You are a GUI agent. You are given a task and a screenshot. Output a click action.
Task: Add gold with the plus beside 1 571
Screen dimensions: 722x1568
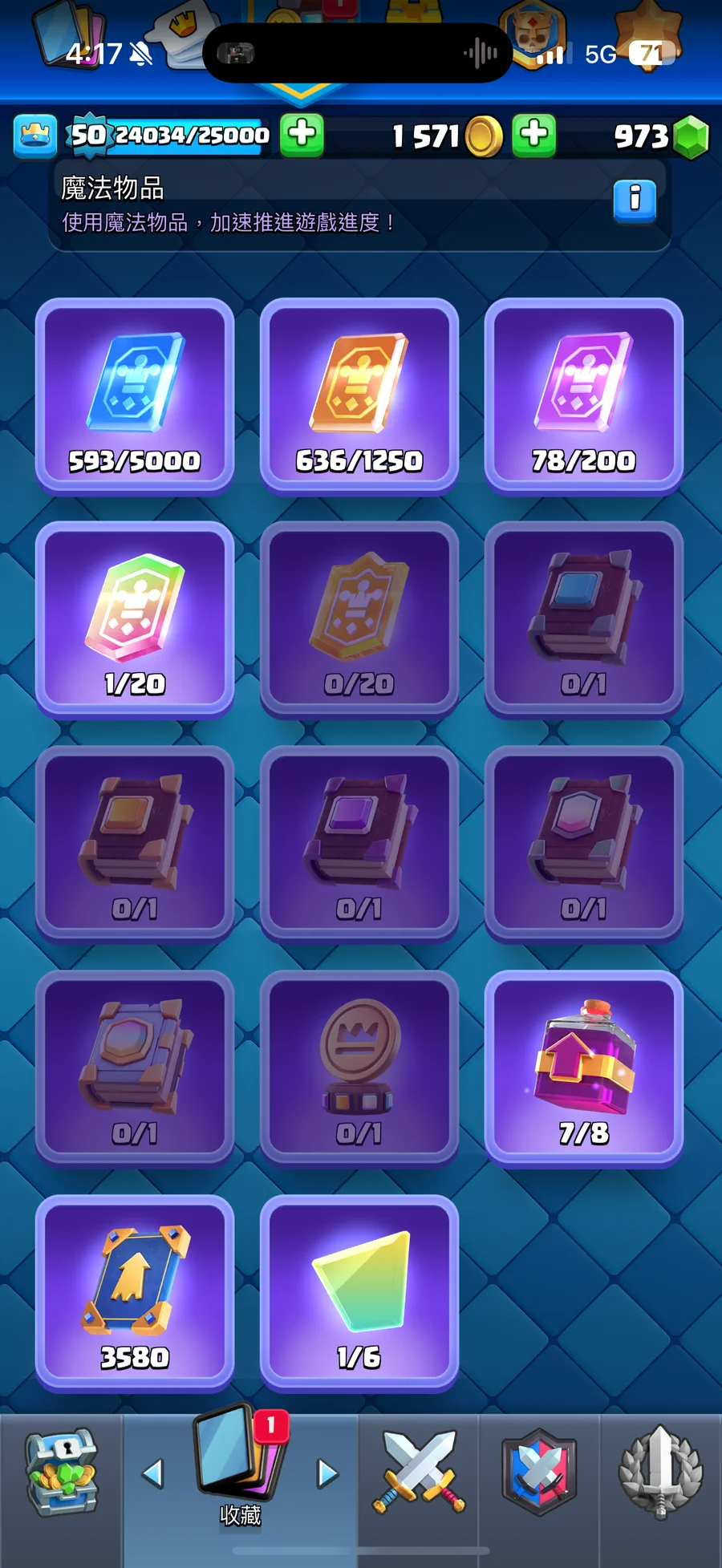point(534,135)
